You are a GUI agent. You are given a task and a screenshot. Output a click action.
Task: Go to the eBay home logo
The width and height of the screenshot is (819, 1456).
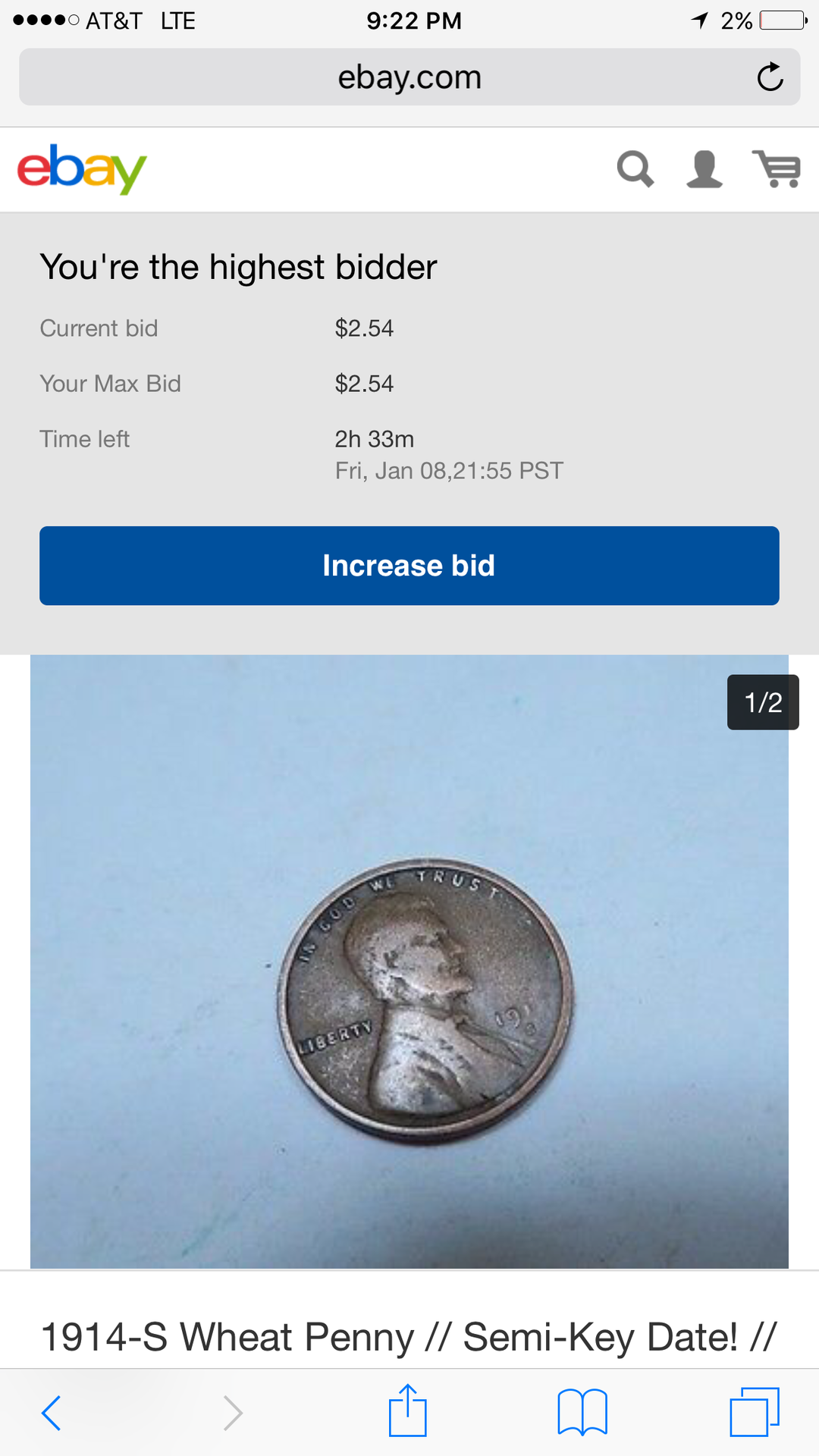82,168
